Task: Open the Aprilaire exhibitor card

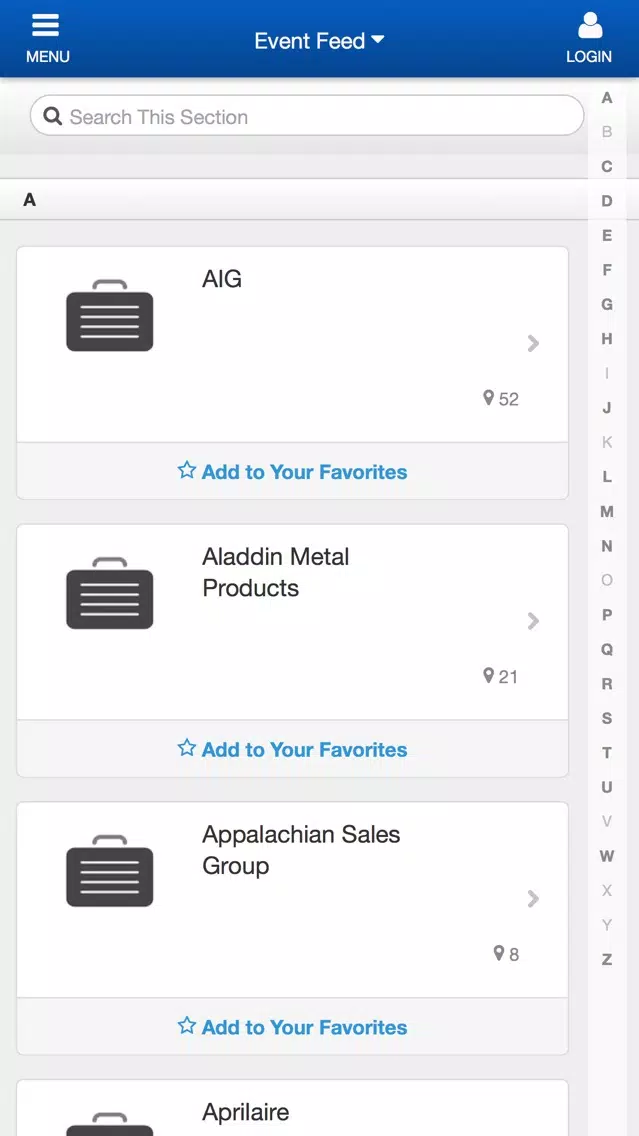Action: [292, 1108]
